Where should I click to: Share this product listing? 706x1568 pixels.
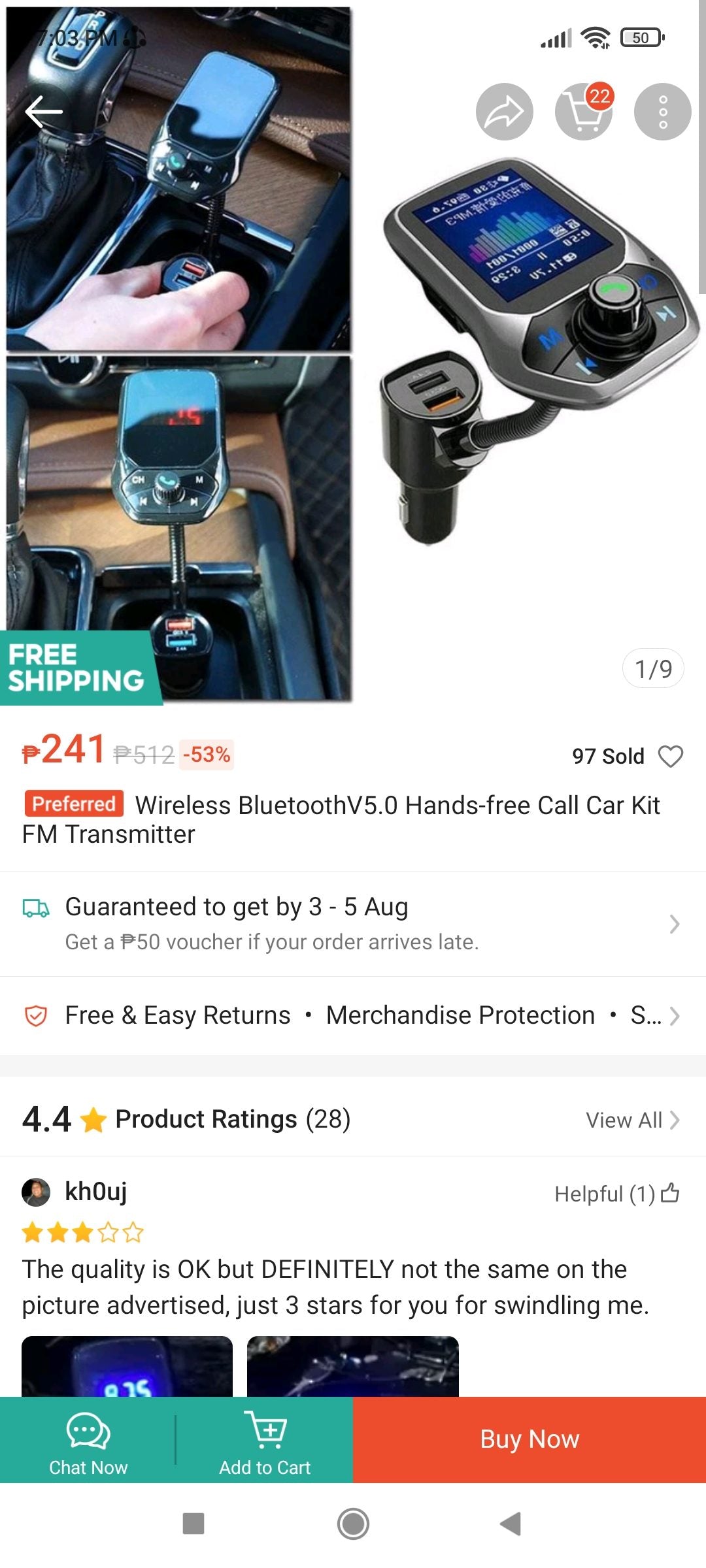tap(504, 112)
